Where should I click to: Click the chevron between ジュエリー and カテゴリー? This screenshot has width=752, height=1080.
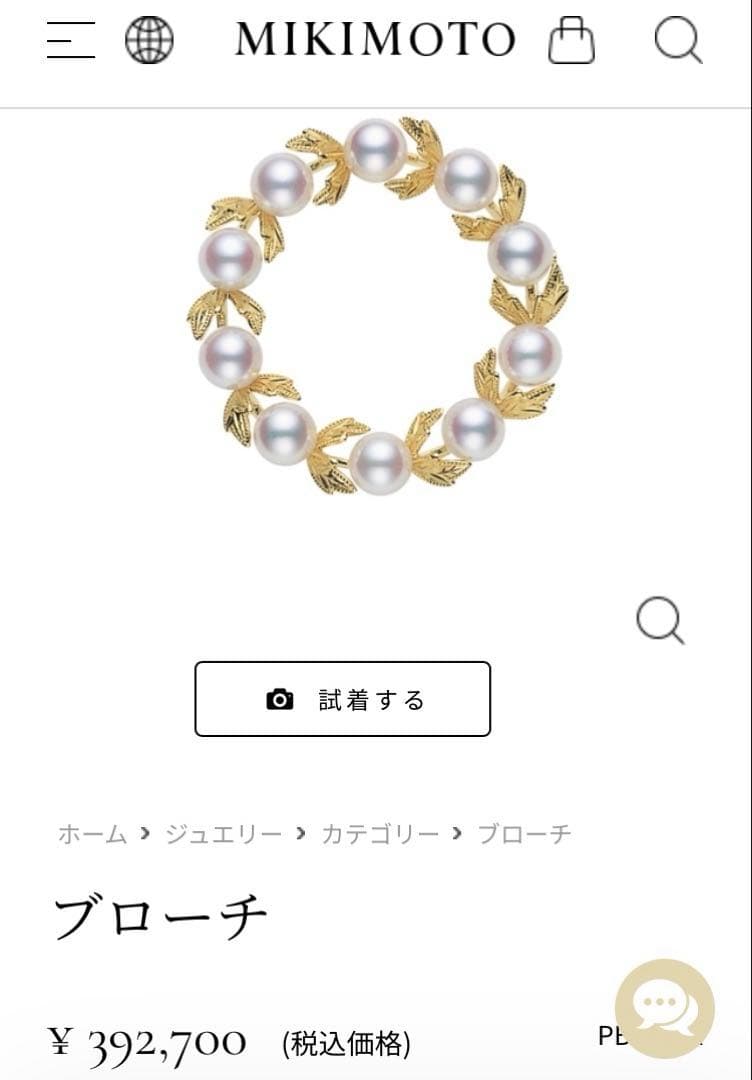297,833
